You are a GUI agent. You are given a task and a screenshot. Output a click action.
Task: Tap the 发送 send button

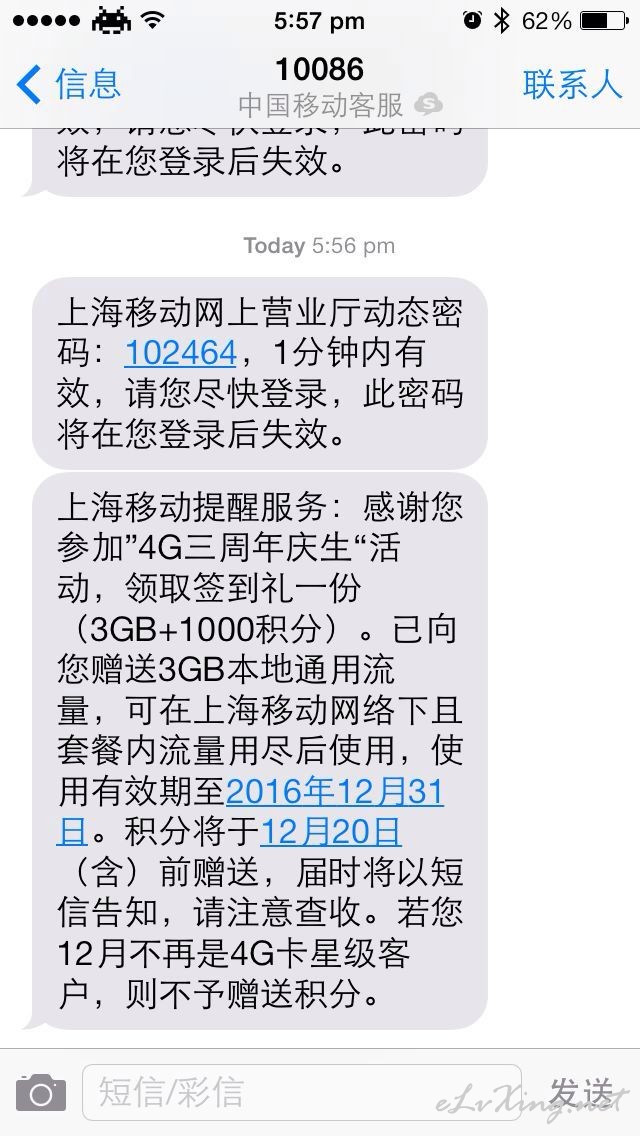click(x=581, y=1093)
